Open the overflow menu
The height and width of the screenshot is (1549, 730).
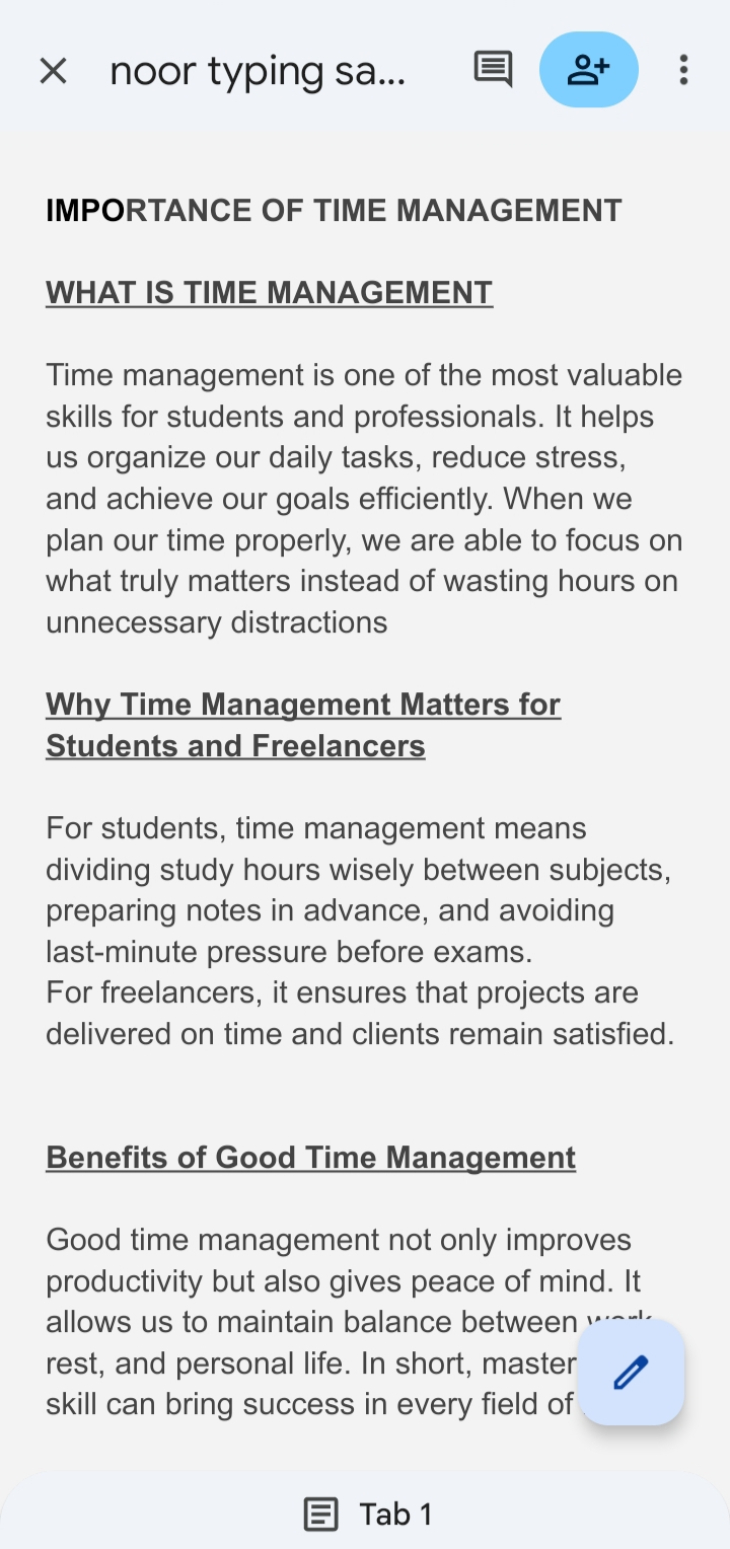[683, 70]
